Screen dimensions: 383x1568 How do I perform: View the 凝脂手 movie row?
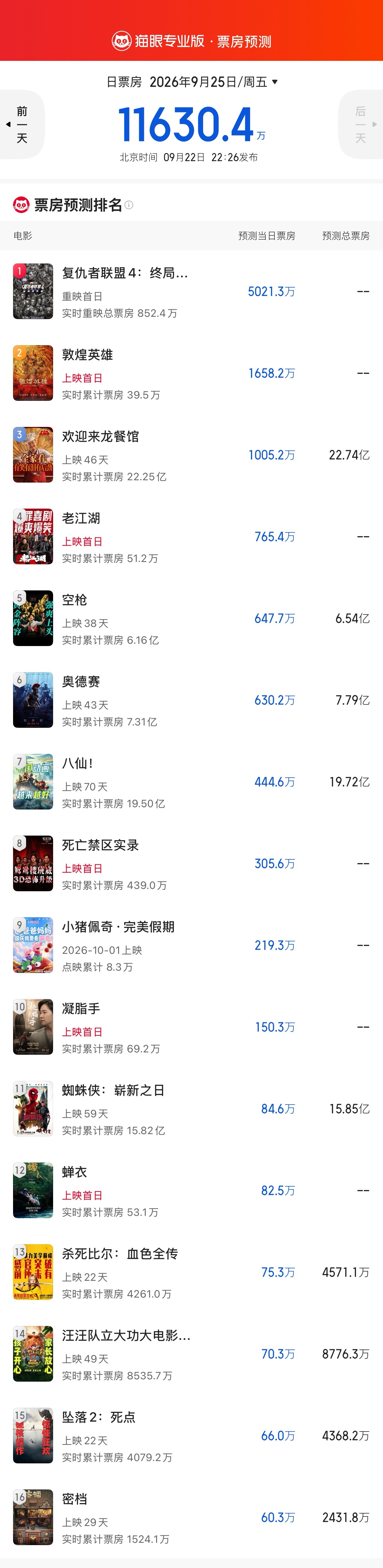191,1027
